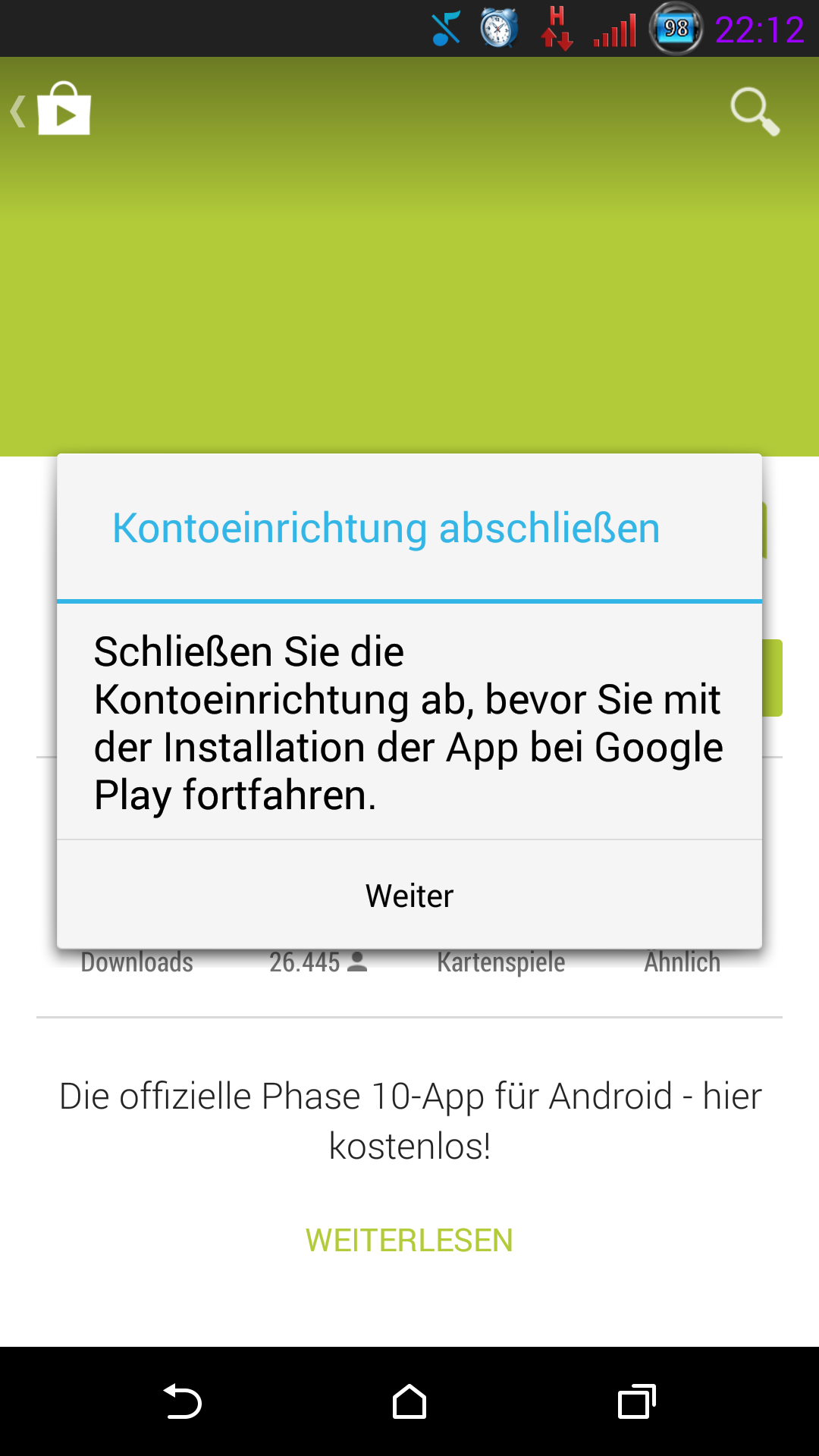
Task: Tap Weiter in the dialog
Action: pos(409,895)
